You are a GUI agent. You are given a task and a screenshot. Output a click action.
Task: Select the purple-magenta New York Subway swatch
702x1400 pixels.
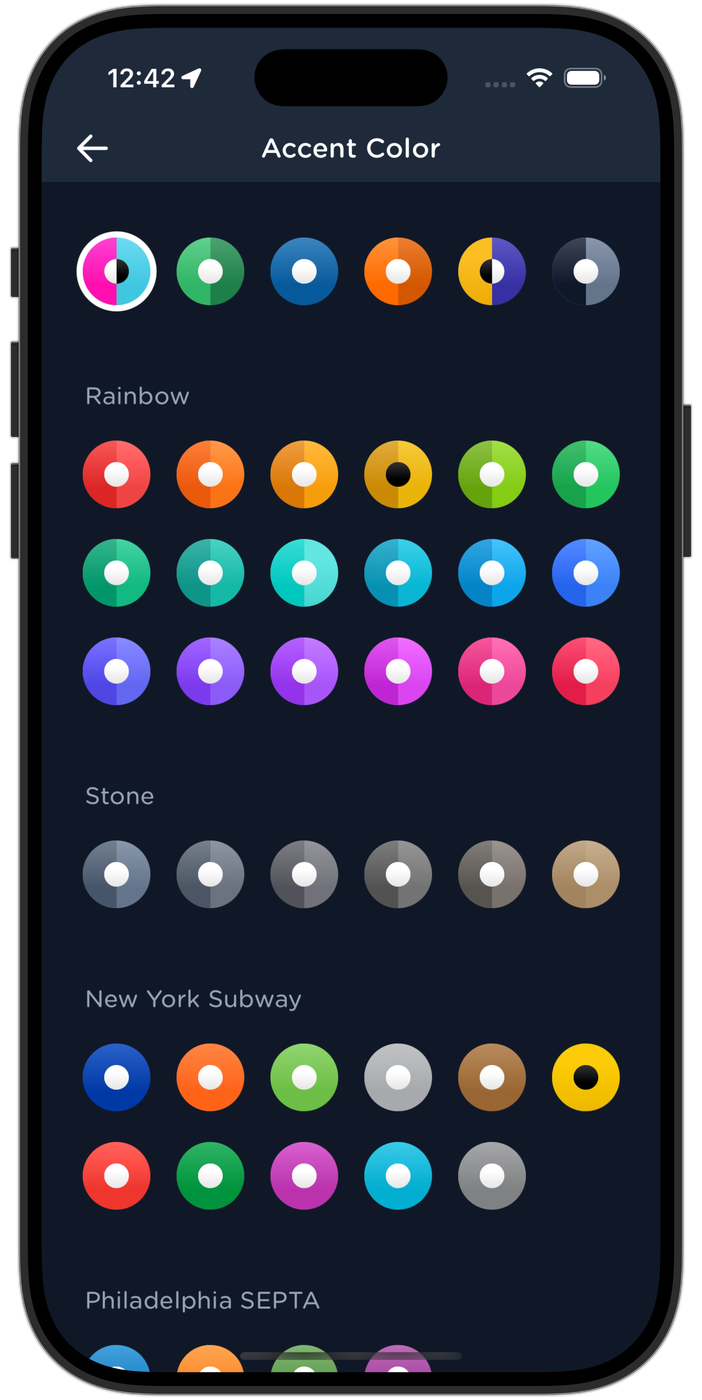(304, 1176)
